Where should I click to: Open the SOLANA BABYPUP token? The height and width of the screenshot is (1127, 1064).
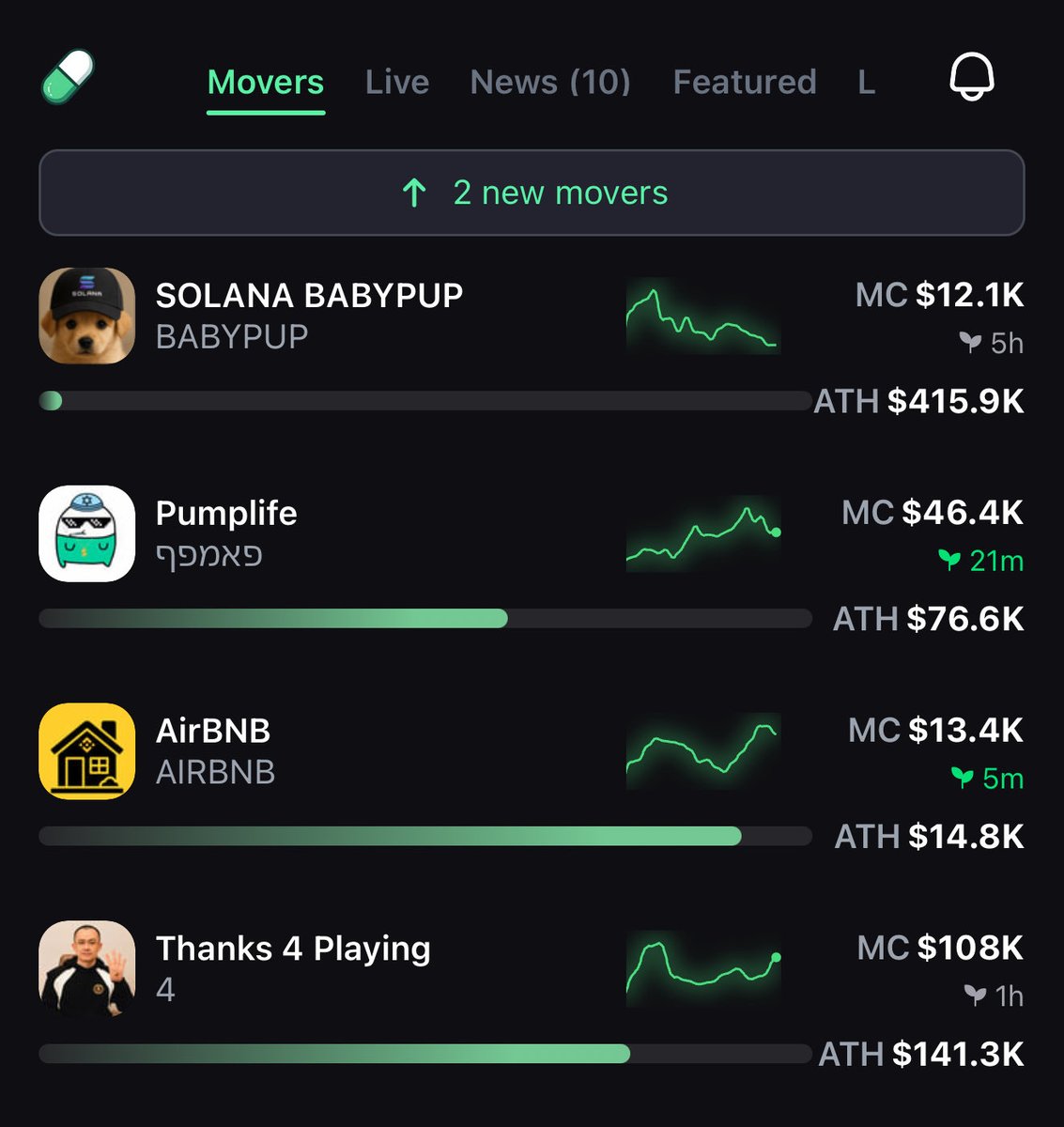[x=310, y=316]
